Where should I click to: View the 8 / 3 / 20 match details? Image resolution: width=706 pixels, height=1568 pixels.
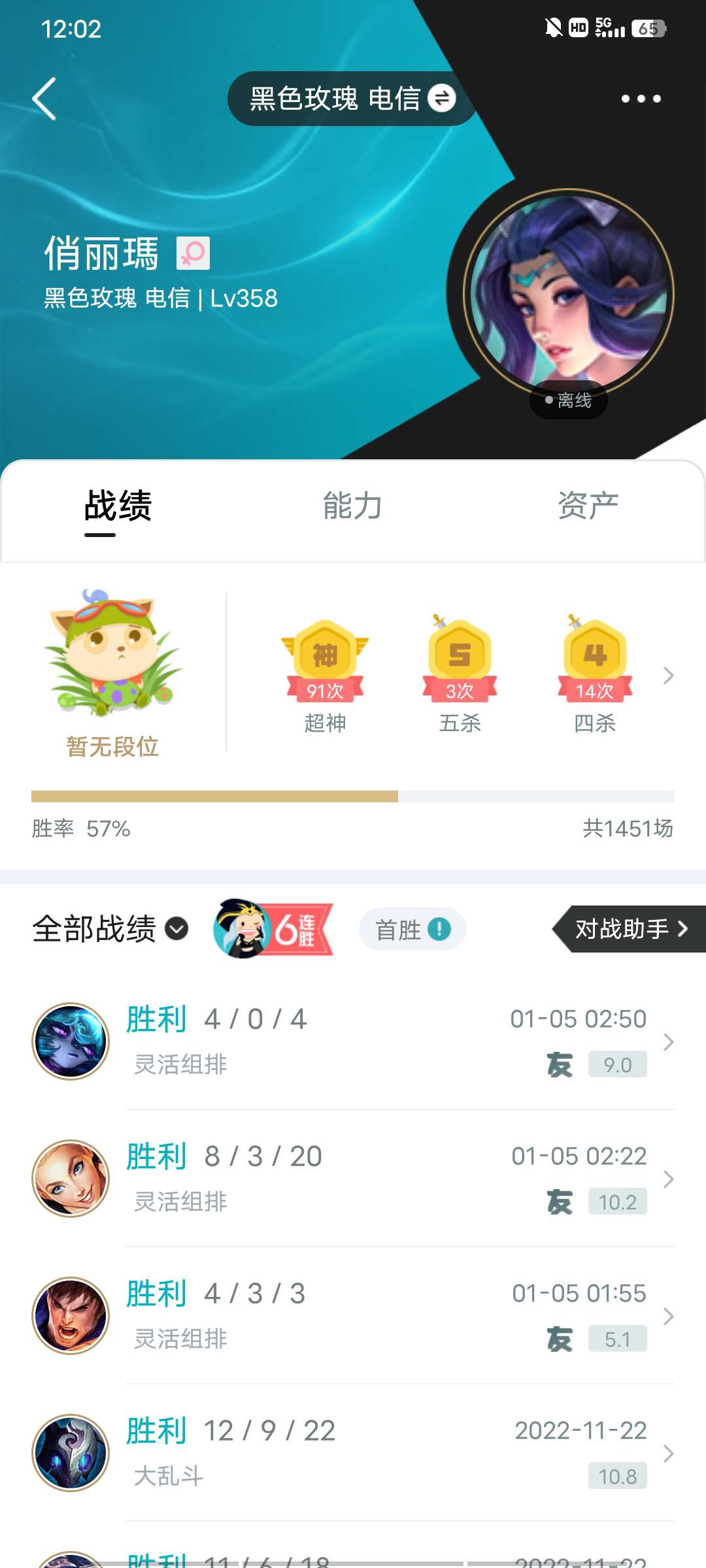[353, 1179]
